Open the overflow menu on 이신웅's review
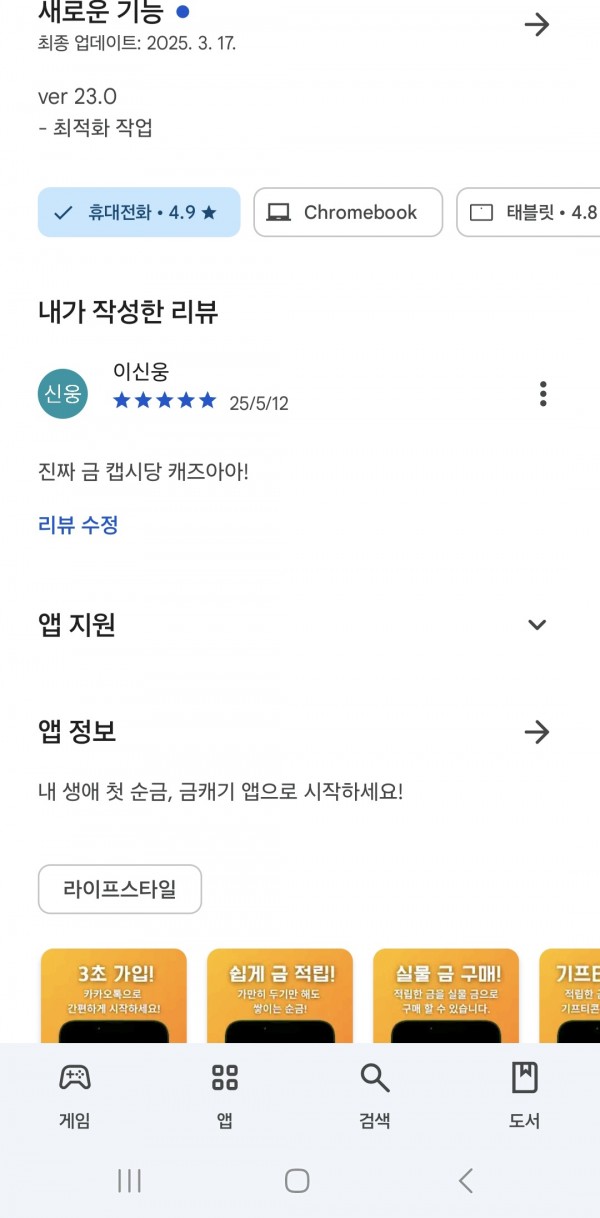This screenshot has width=600, height=1218. pos(543,394)
